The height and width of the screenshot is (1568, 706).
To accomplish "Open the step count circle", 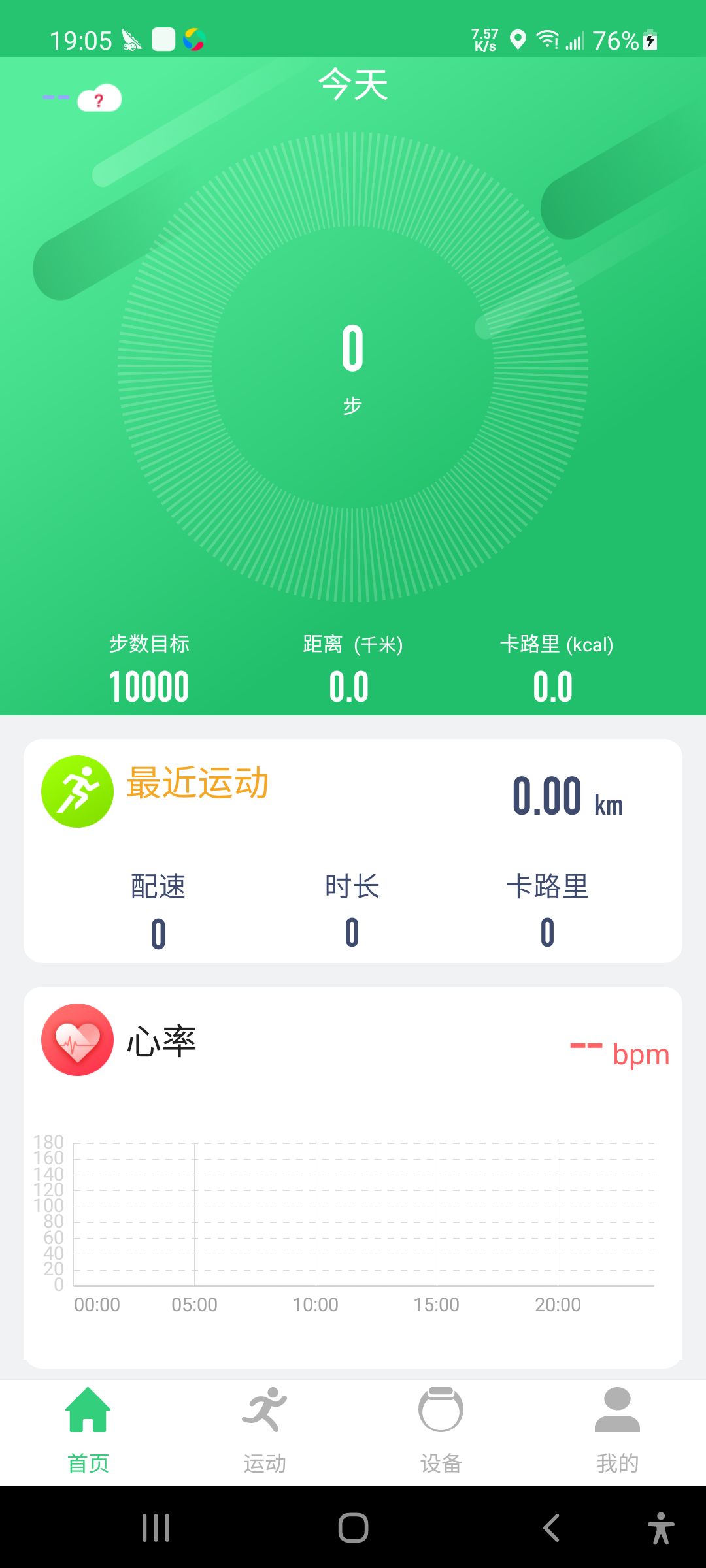I will click(353, 367).
